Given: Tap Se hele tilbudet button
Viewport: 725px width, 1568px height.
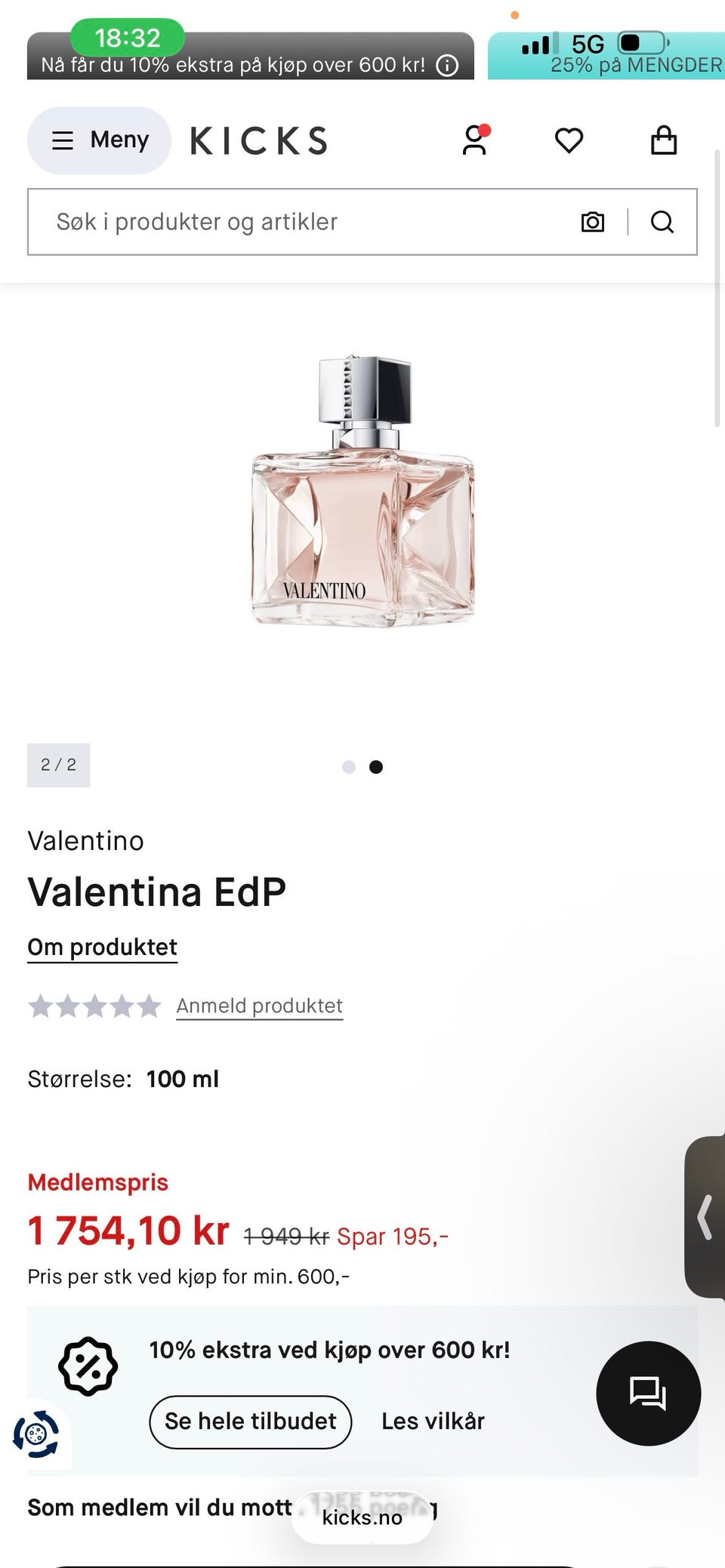Looking at the screenshot, I should [x=251, y=1422].
